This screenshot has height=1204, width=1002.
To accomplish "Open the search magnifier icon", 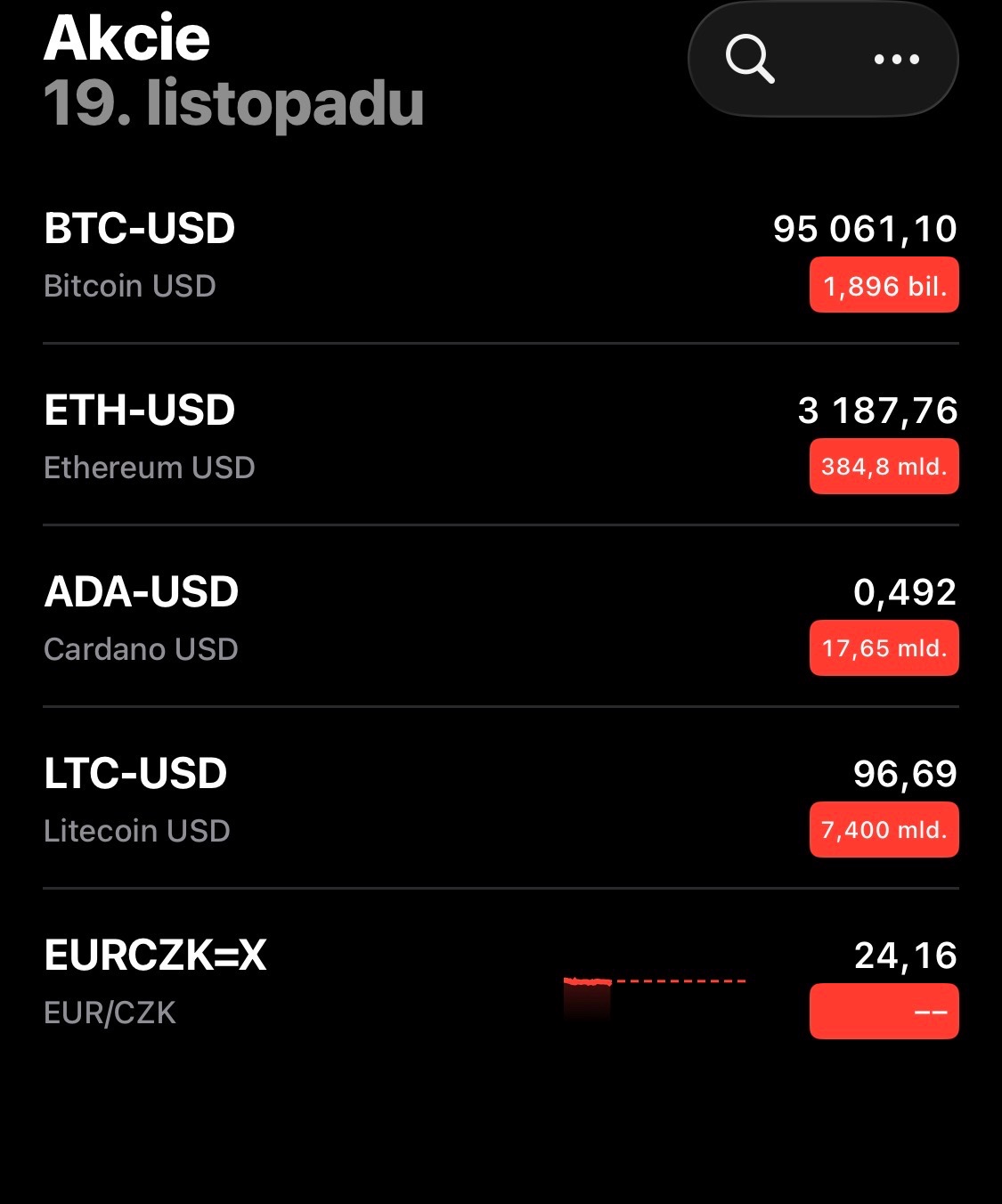I will [750, 60].
